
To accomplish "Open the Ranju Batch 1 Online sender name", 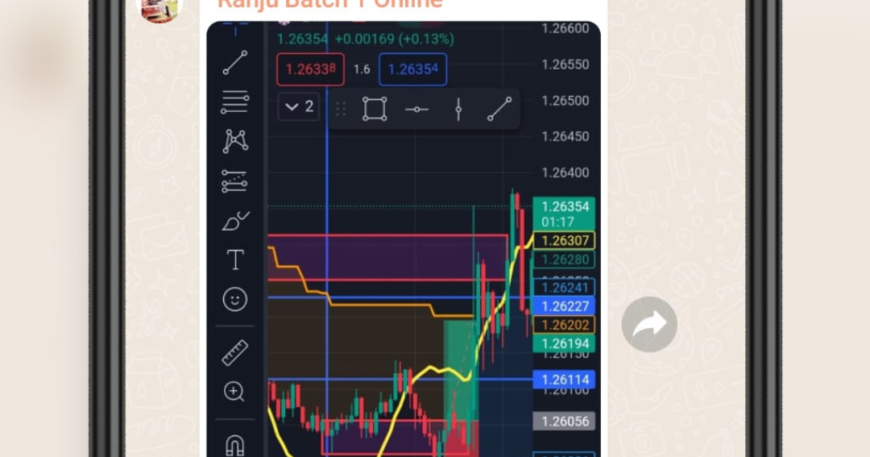I will [329, 5].
